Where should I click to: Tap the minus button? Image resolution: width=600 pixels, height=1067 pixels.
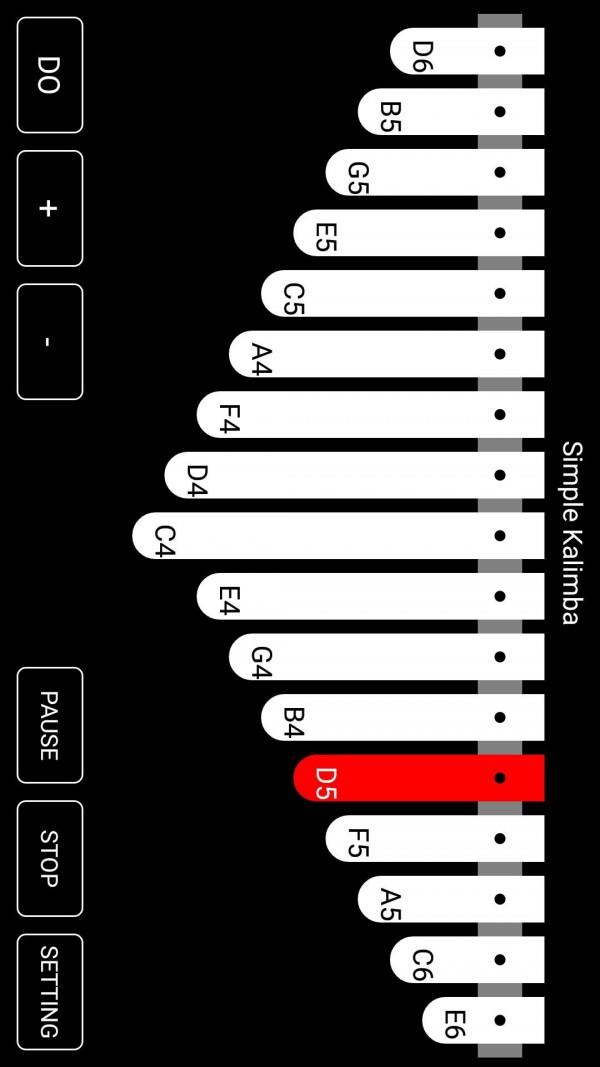[x=49, y=341]
